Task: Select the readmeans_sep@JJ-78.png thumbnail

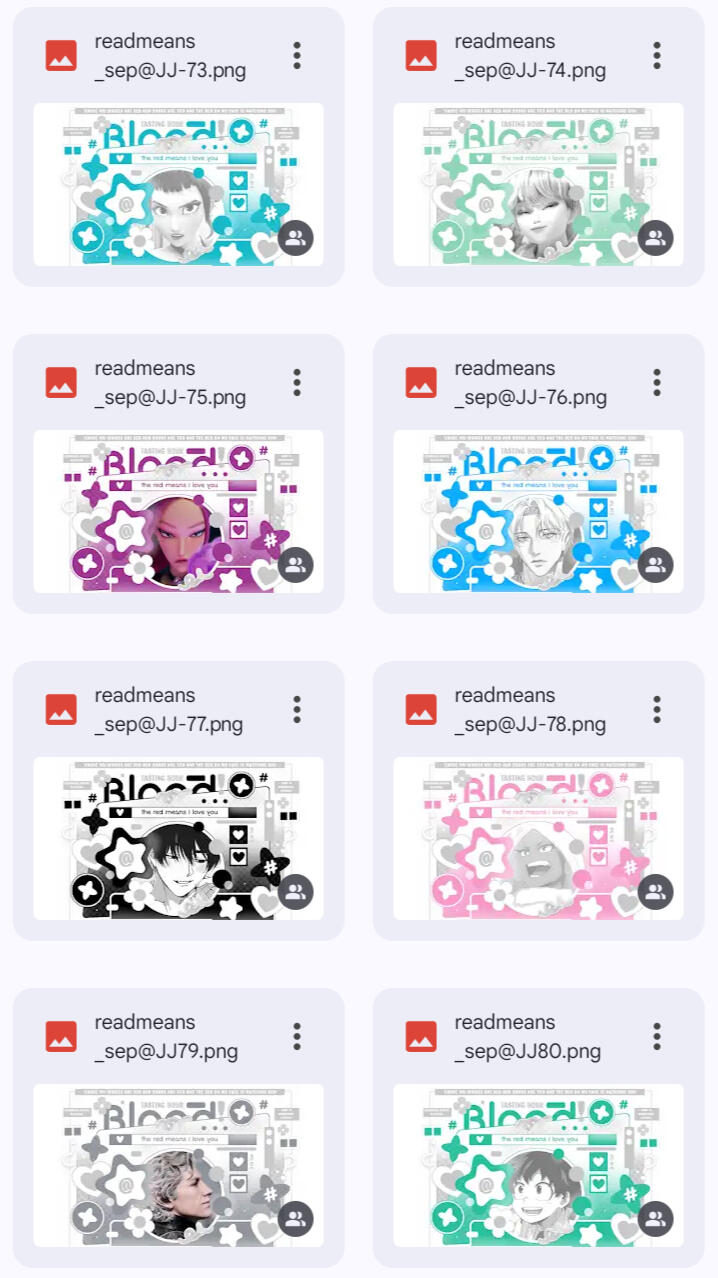Action: click(538, 838)
